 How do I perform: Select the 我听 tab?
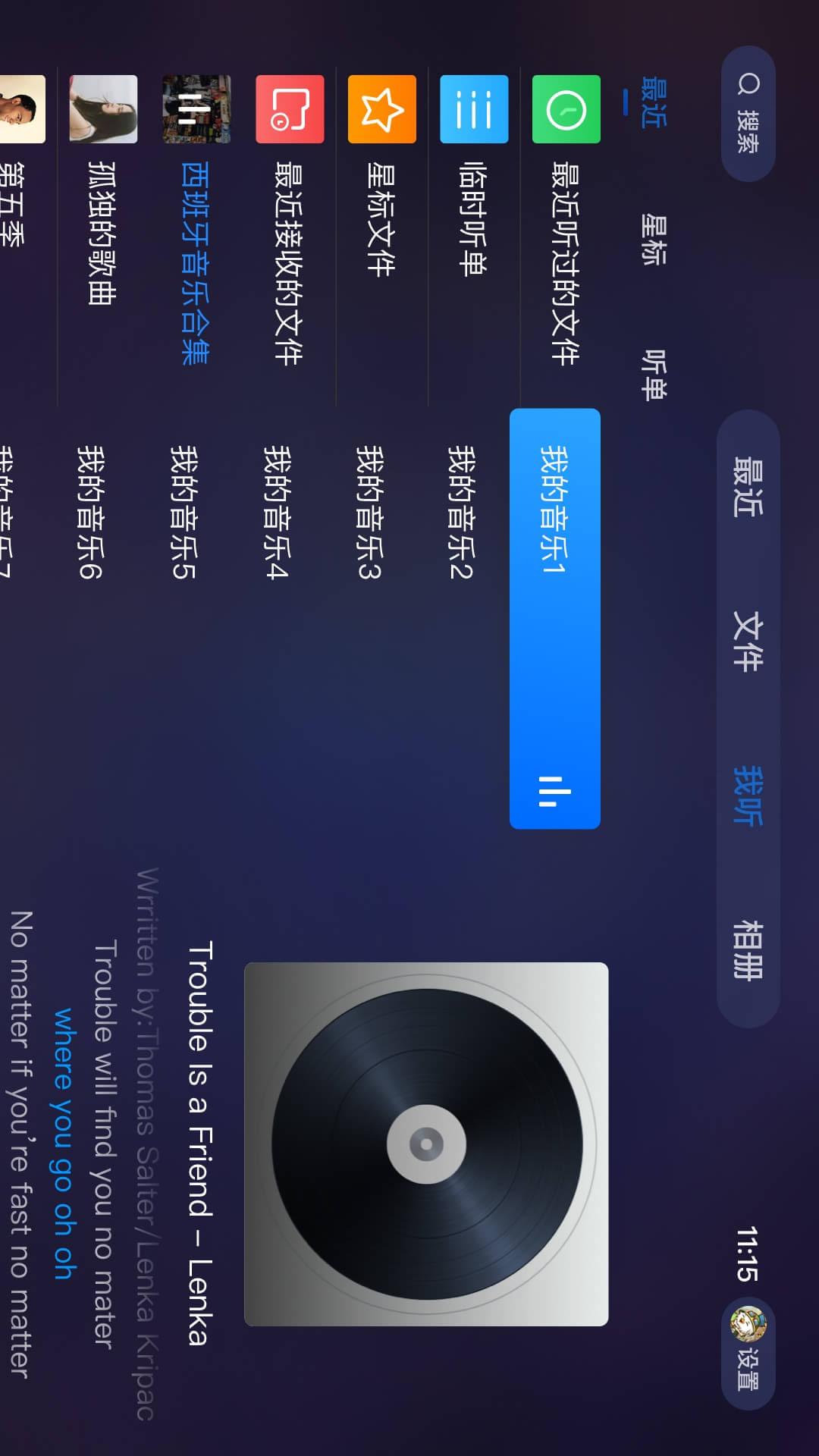(748, 795)
